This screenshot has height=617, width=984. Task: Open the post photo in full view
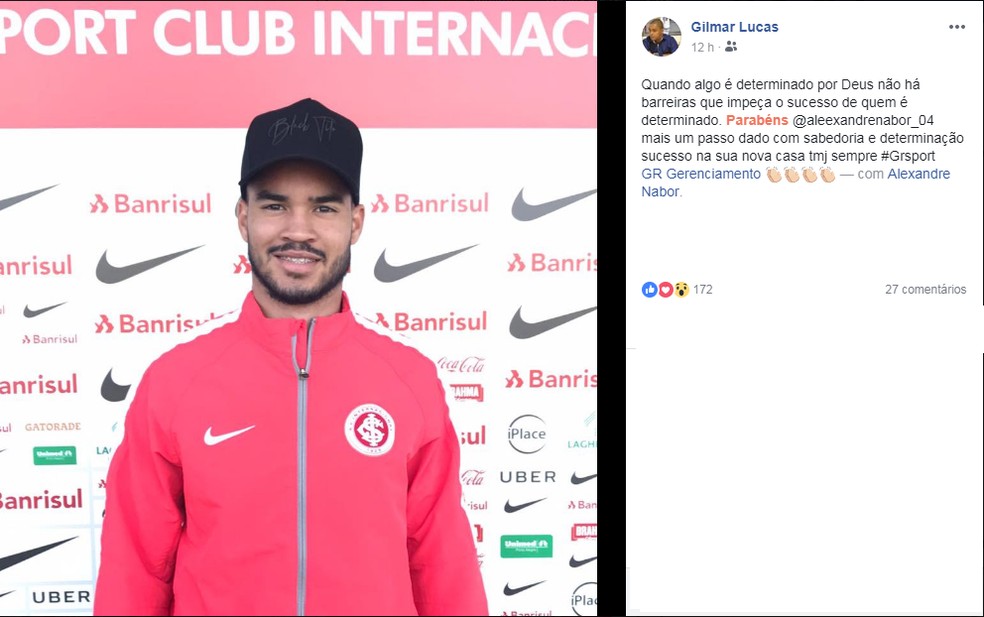pyautogui.click(x=298, y=308)
